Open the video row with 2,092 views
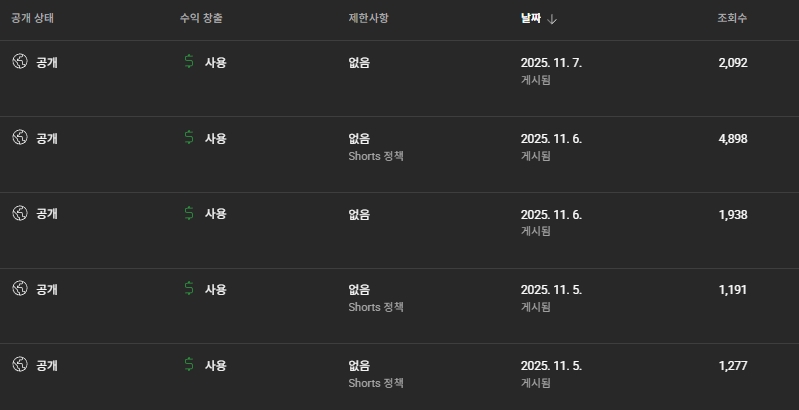 pos(732,63)
